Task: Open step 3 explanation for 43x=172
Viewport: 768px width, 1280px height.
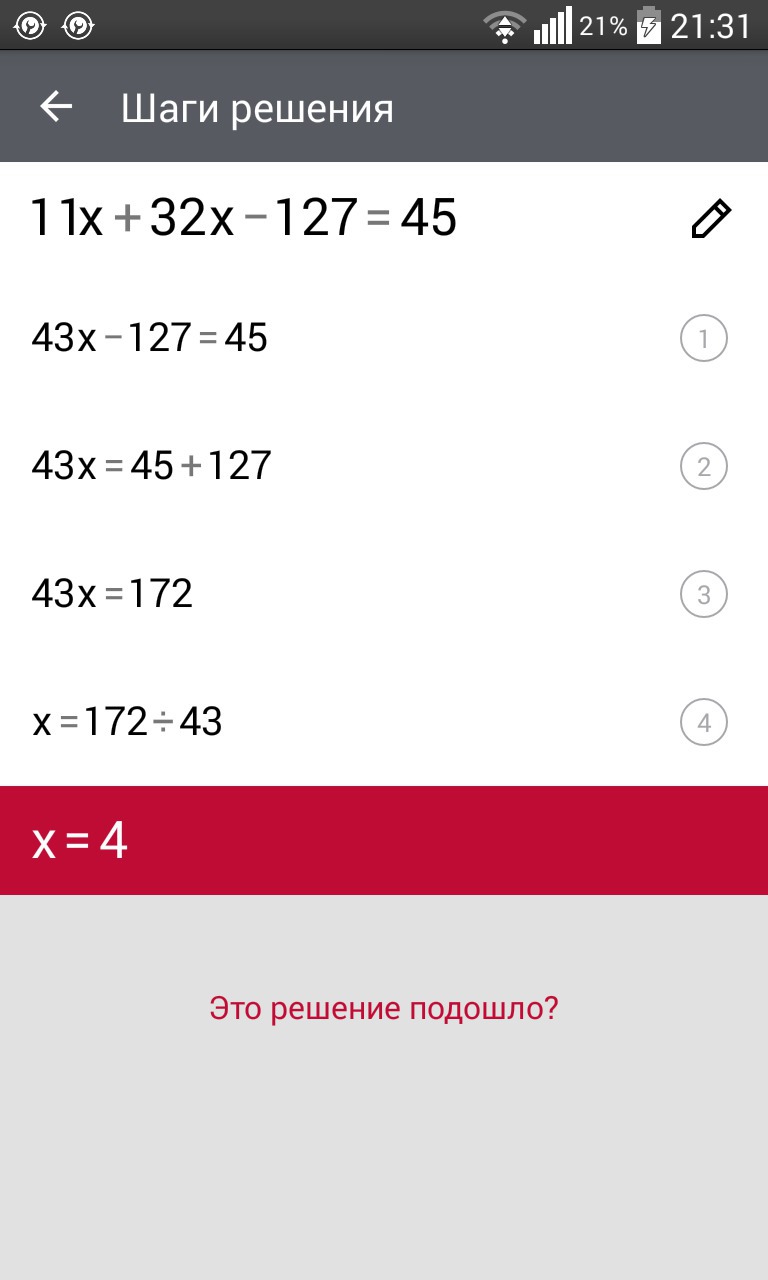Action: click(x=704, y=595)
